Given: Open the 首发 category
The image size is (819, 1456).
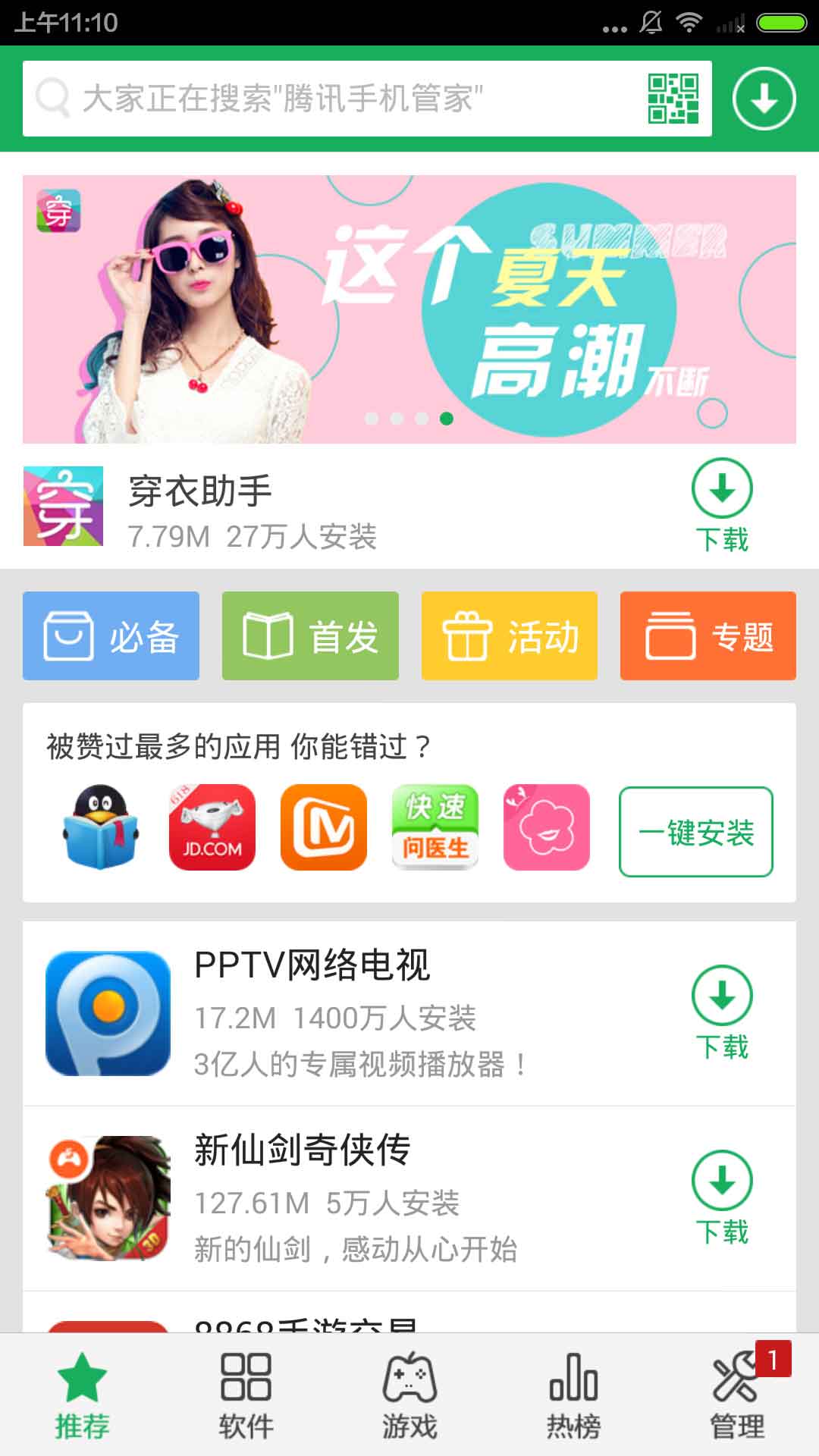Looking at the screenshot, I should tap(310, 635).
